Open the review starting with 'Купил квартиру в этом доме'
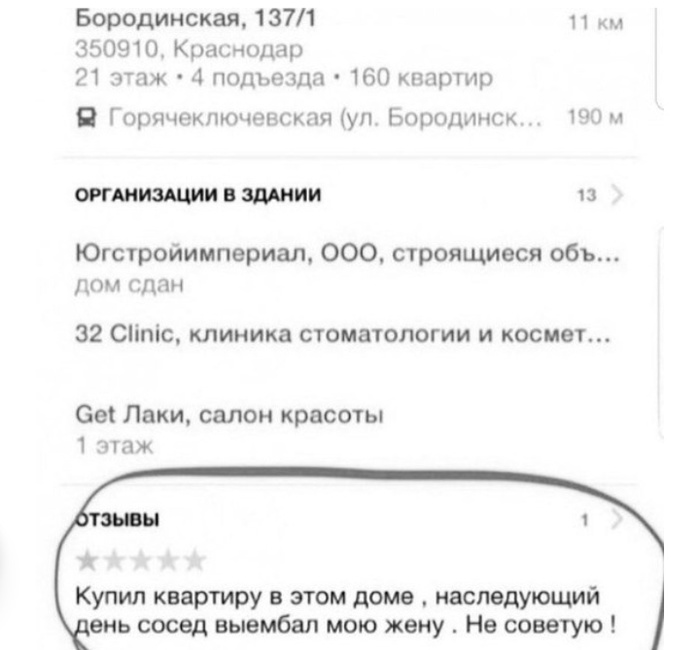 (345, 611)
